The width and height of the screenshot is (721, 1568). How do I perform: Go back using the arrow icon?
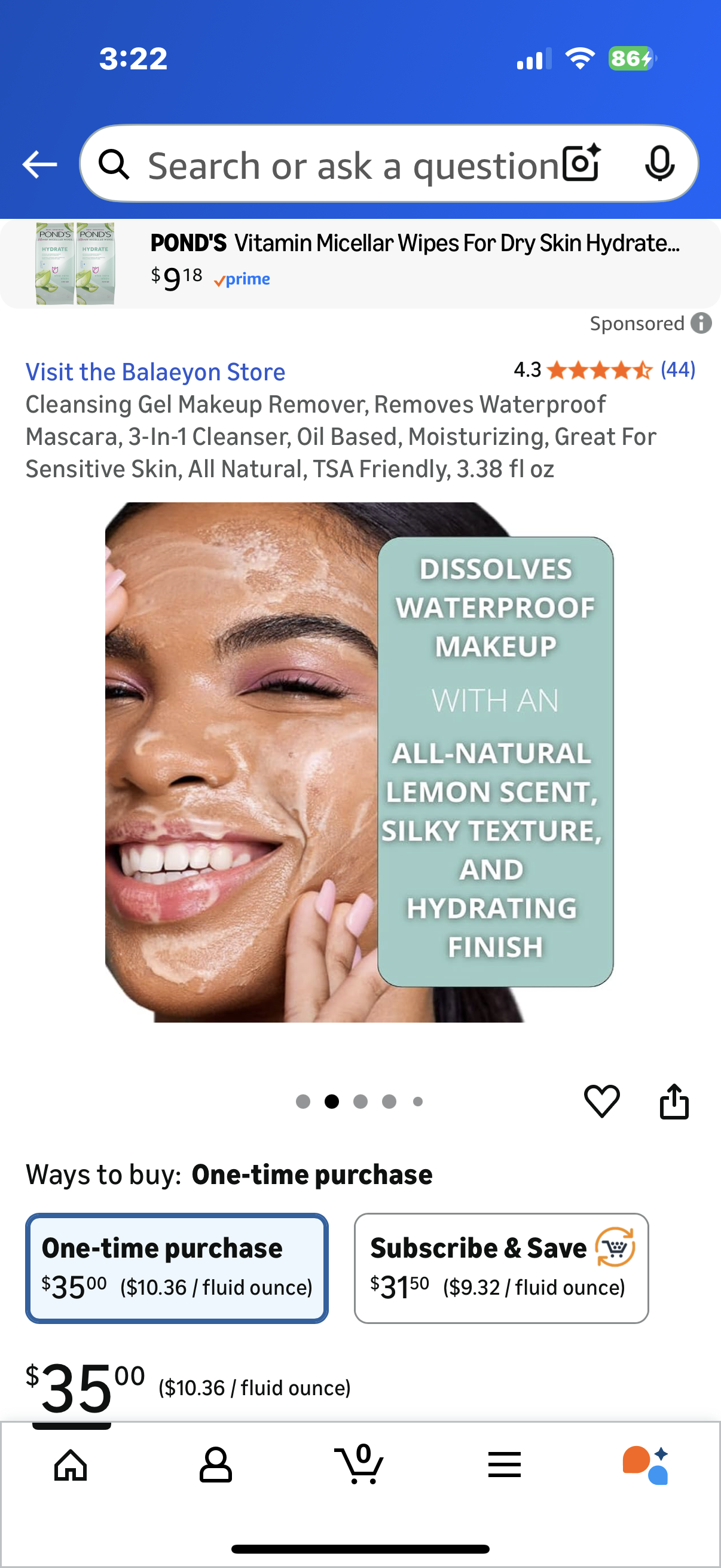point(39,164)
